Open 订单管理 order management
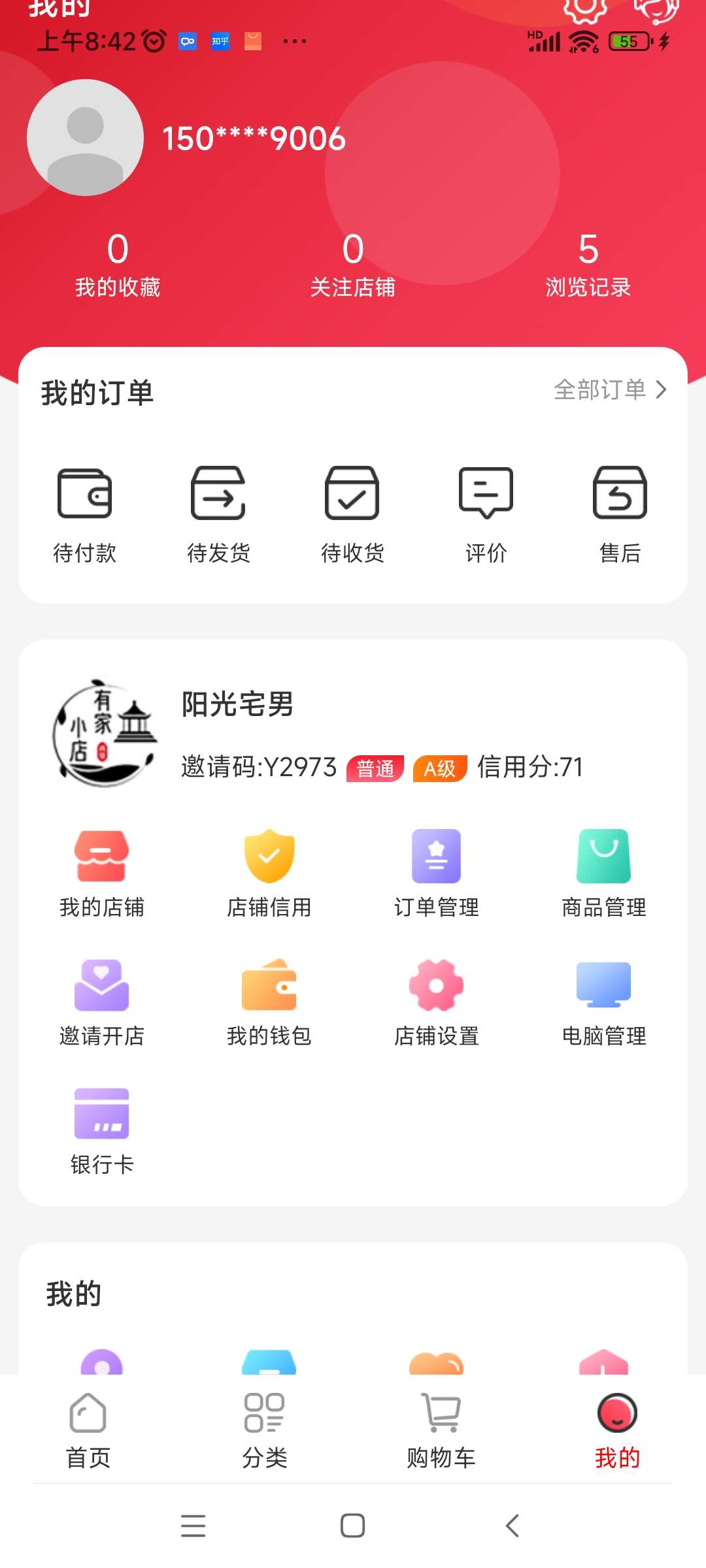Screen dimensions: 706x1568 (x=436, y=874)
